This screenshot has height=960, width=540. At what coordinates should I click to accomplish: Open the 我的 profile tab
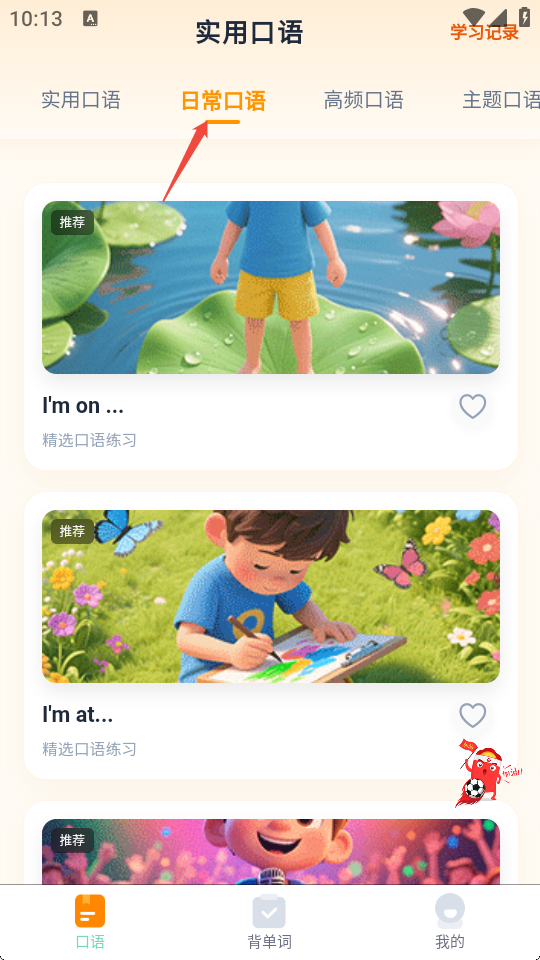pos(450,921)
